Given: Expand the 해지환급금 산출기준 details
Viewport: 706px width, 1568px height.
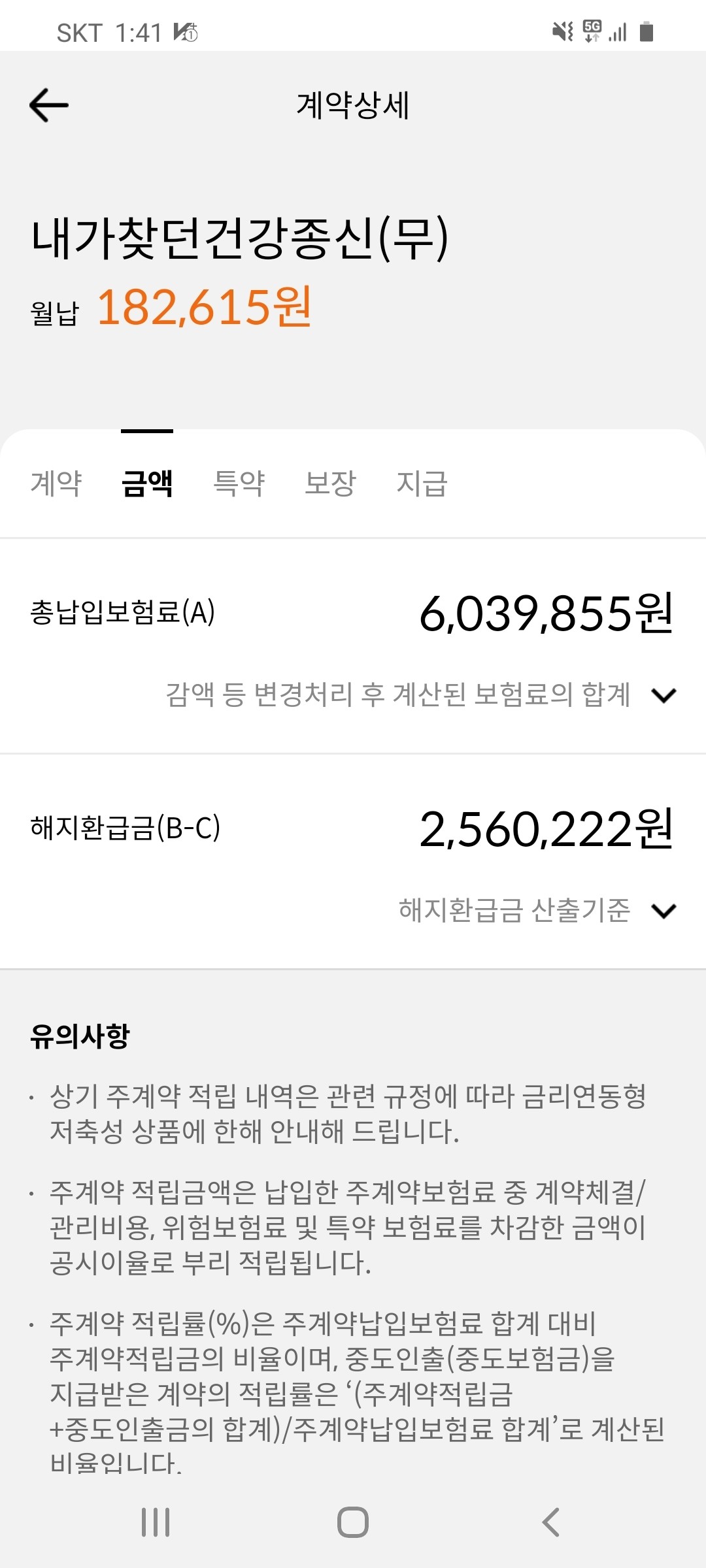Looking at the screenshot, I should tap(663, 912).
